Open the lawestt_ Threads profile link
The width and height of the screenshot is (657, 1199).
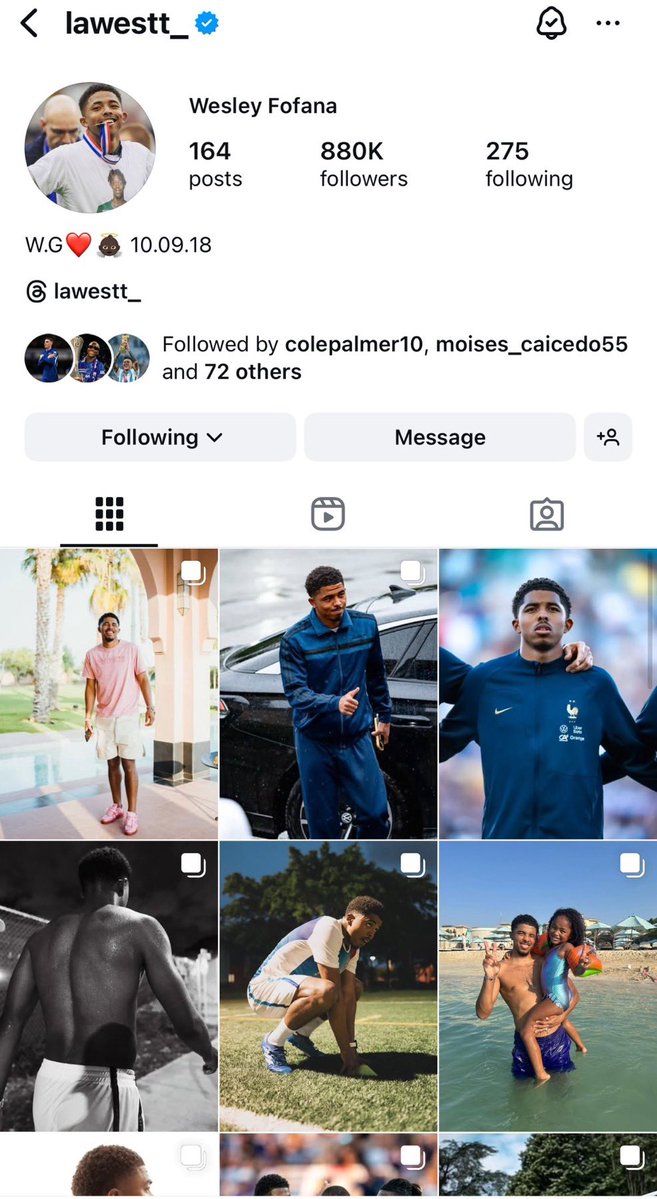click(x=84, y=292)
